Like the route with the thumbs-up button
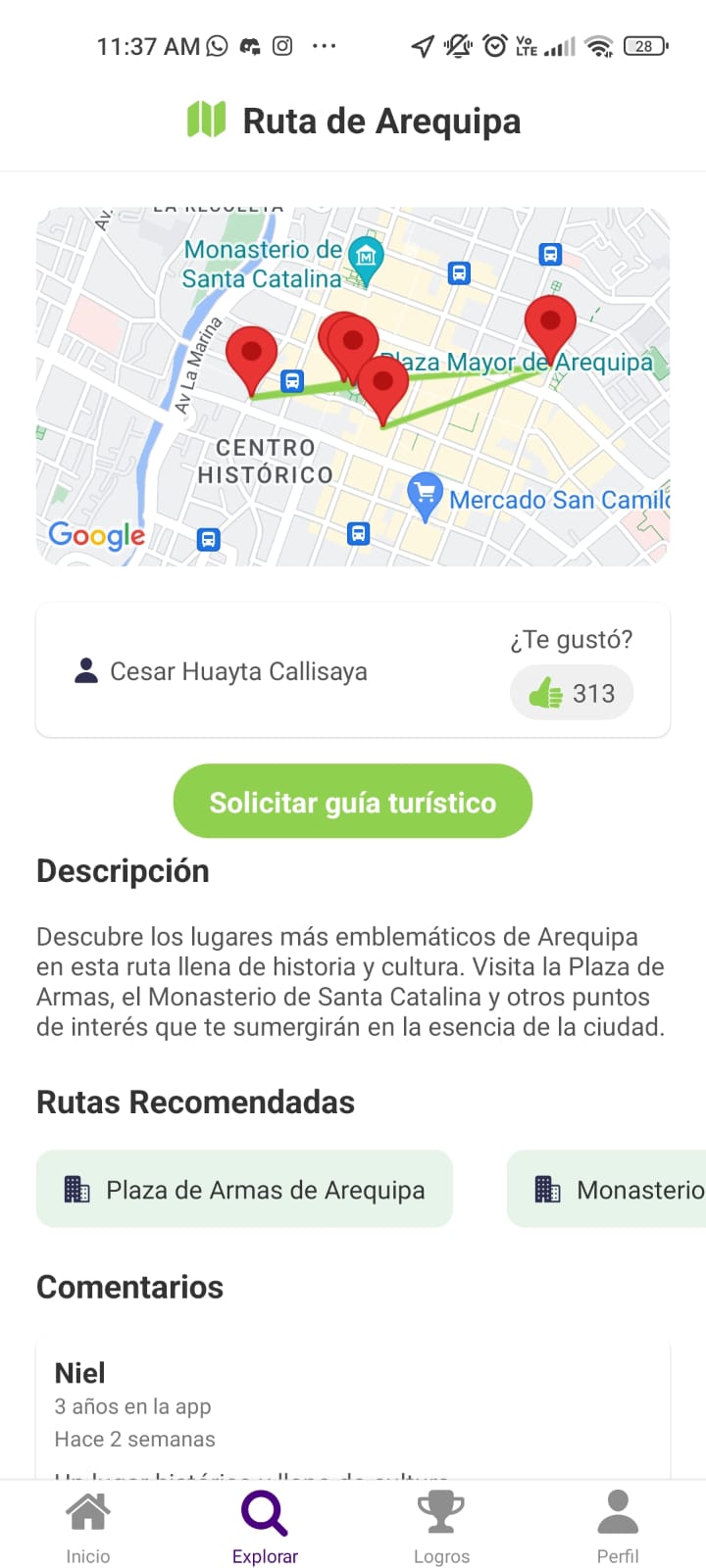This screenshot has width=706, height=1568. point(572,693)
